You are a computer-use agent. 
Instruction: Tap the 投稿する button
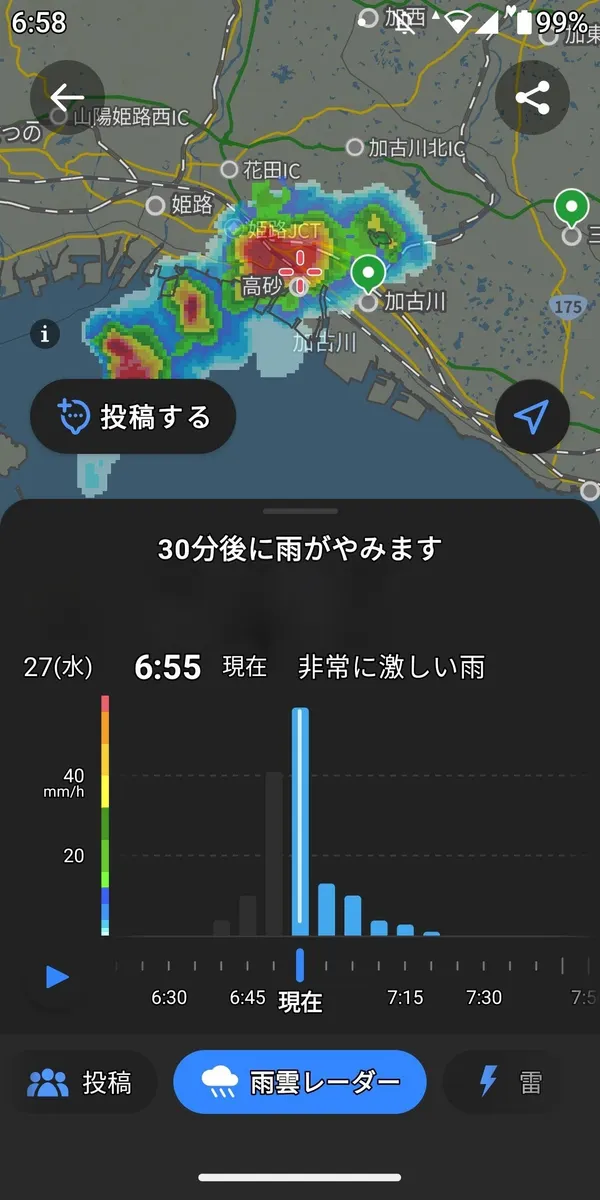133,417
